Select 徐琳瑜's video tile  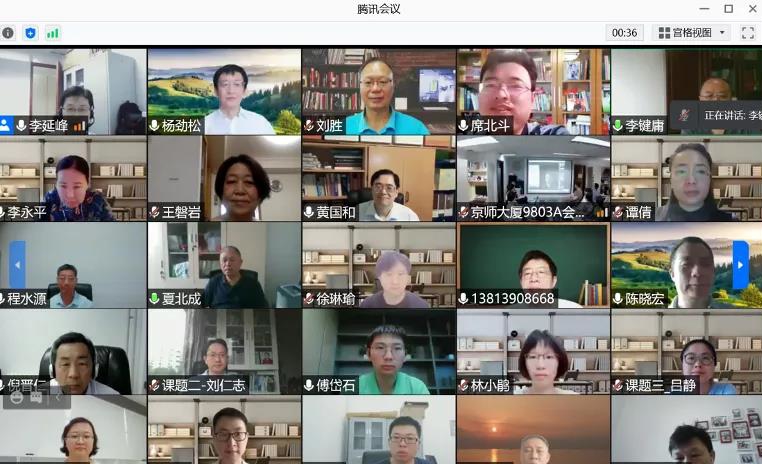378,265
